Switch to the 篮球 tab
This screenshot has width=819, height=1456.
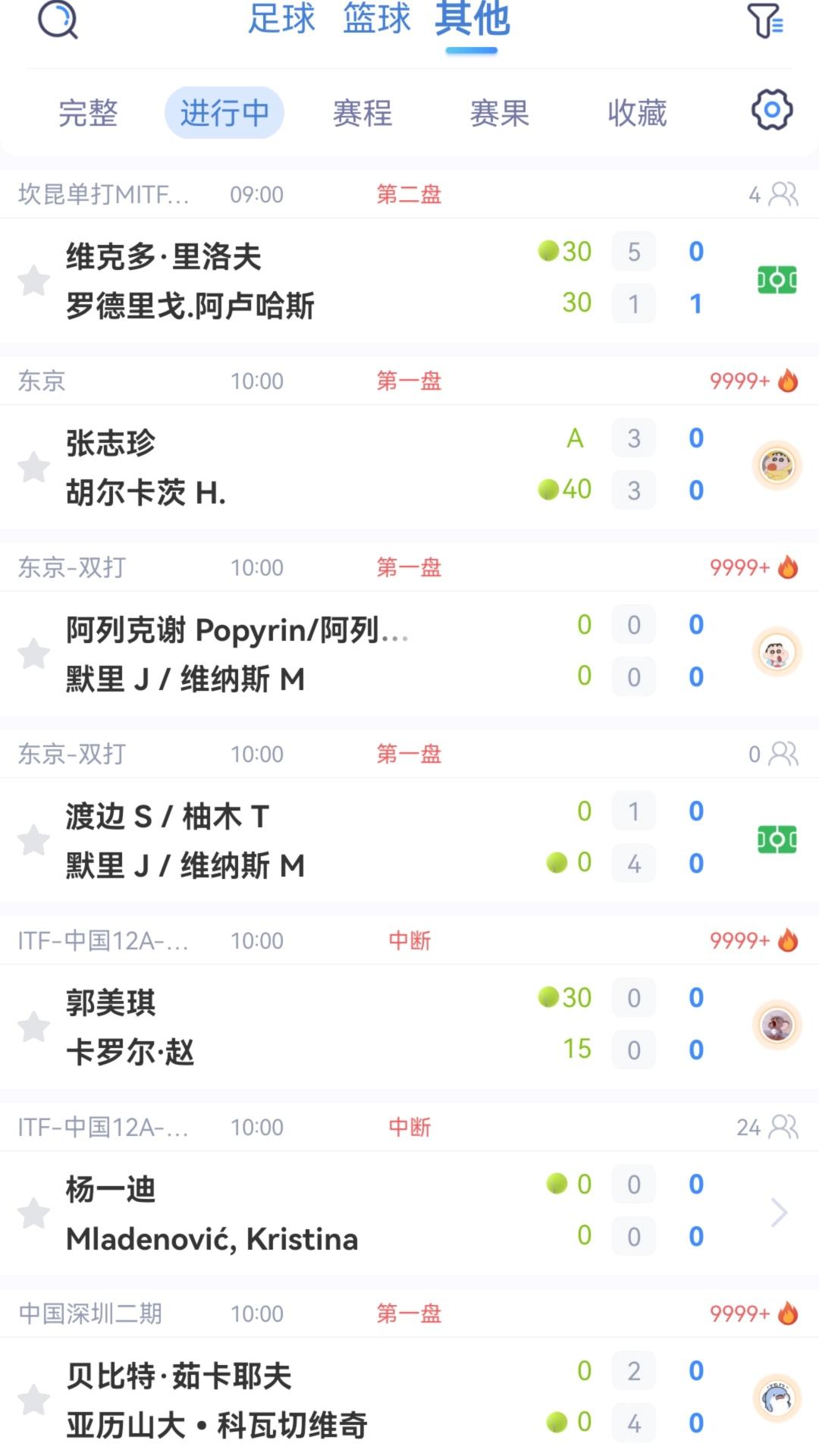376,19
